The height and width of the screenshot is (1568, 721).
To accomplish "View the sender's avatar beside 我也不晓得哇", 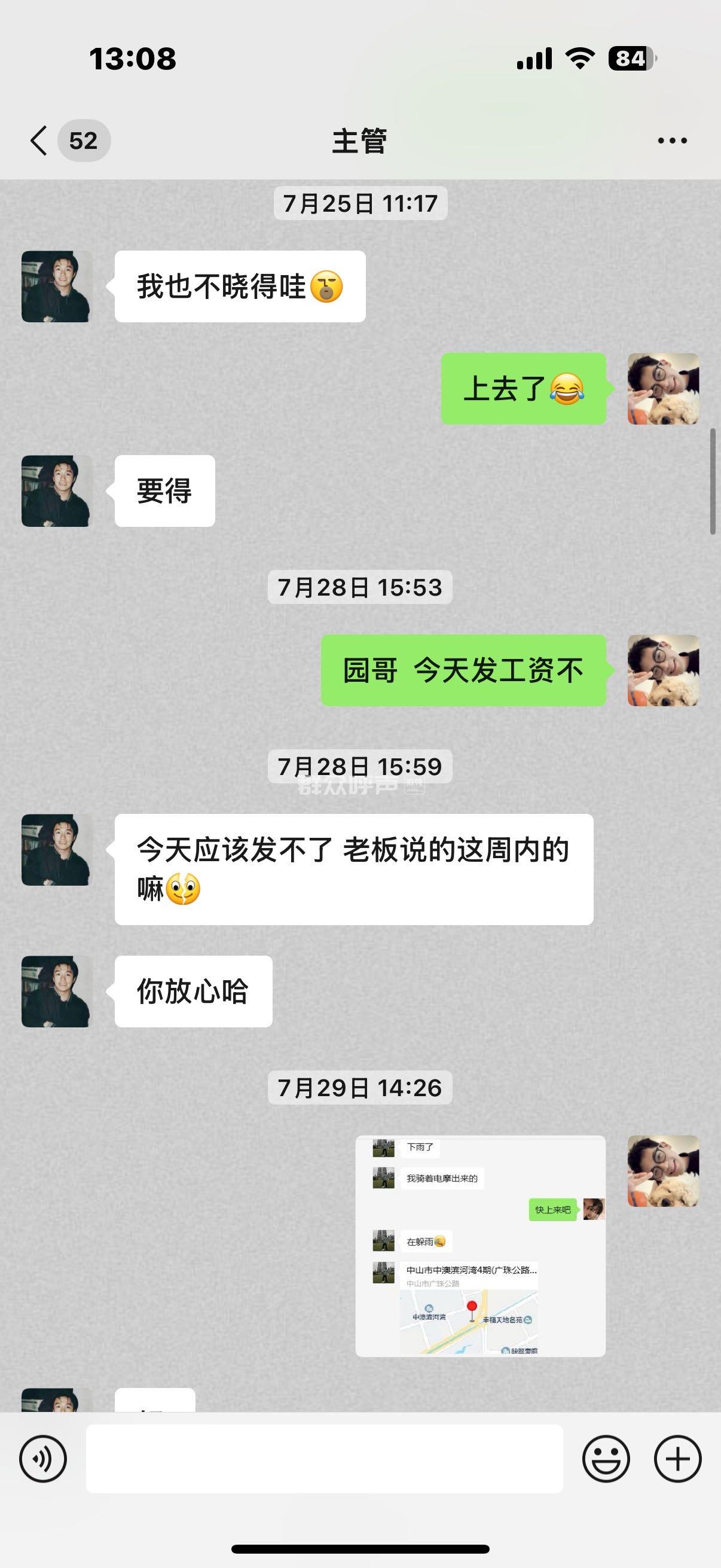I will 57,286.
